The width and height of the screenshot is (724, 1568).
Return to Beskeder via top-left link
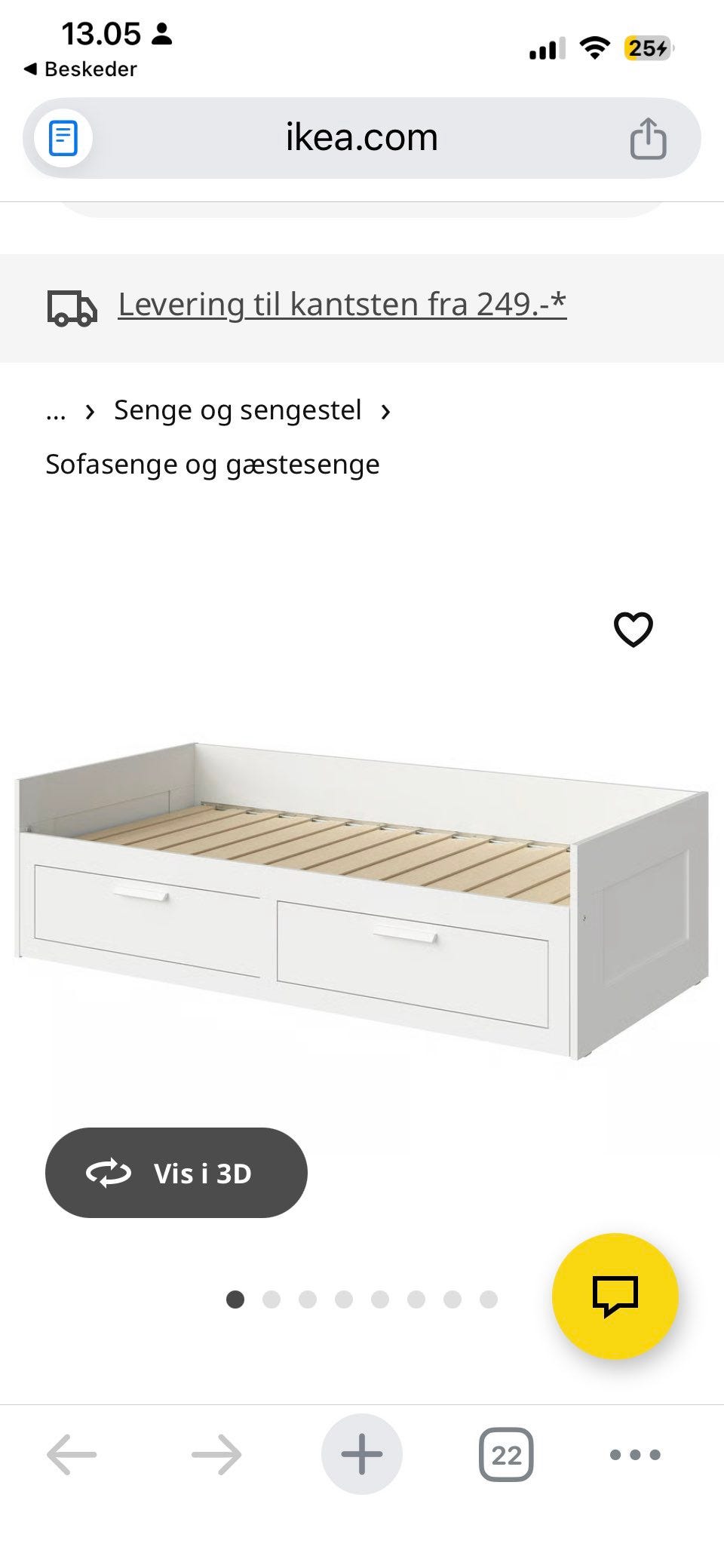point(78,69)
